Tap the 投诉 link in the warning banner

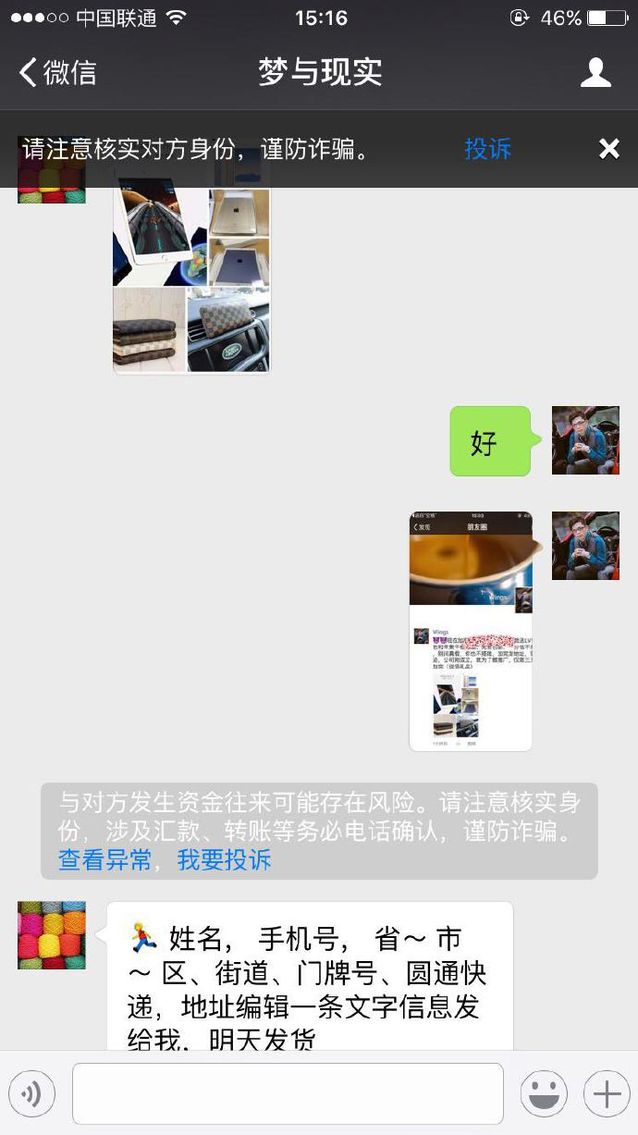[x=488, y=149]
